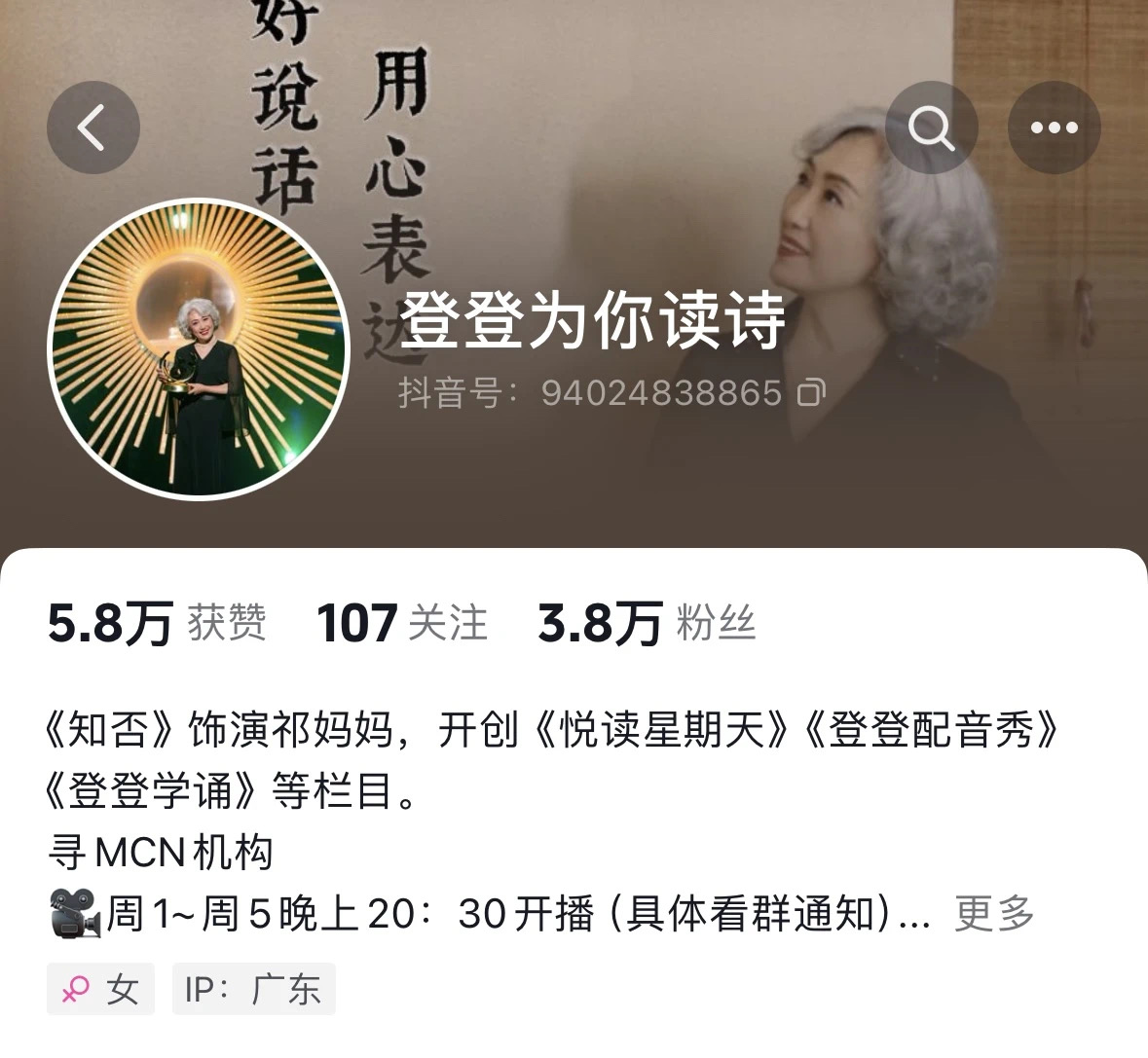Image resolution: width=1148 pixels, height=1058 pixels.
Task: Tap the 5.8万 获赞 likes count
Action: [x=156, y=623]
